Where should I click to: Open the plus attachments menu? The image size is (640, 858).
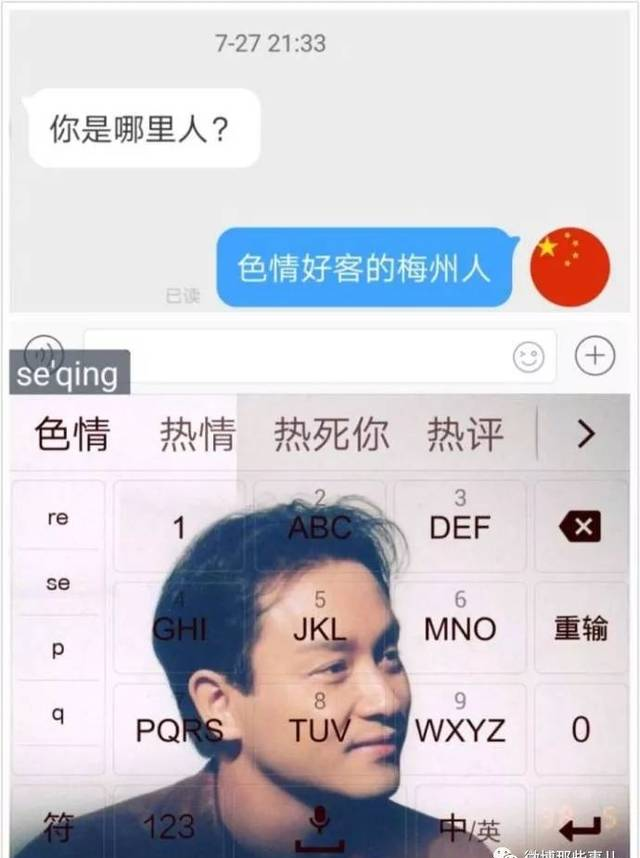click(594, 356)
